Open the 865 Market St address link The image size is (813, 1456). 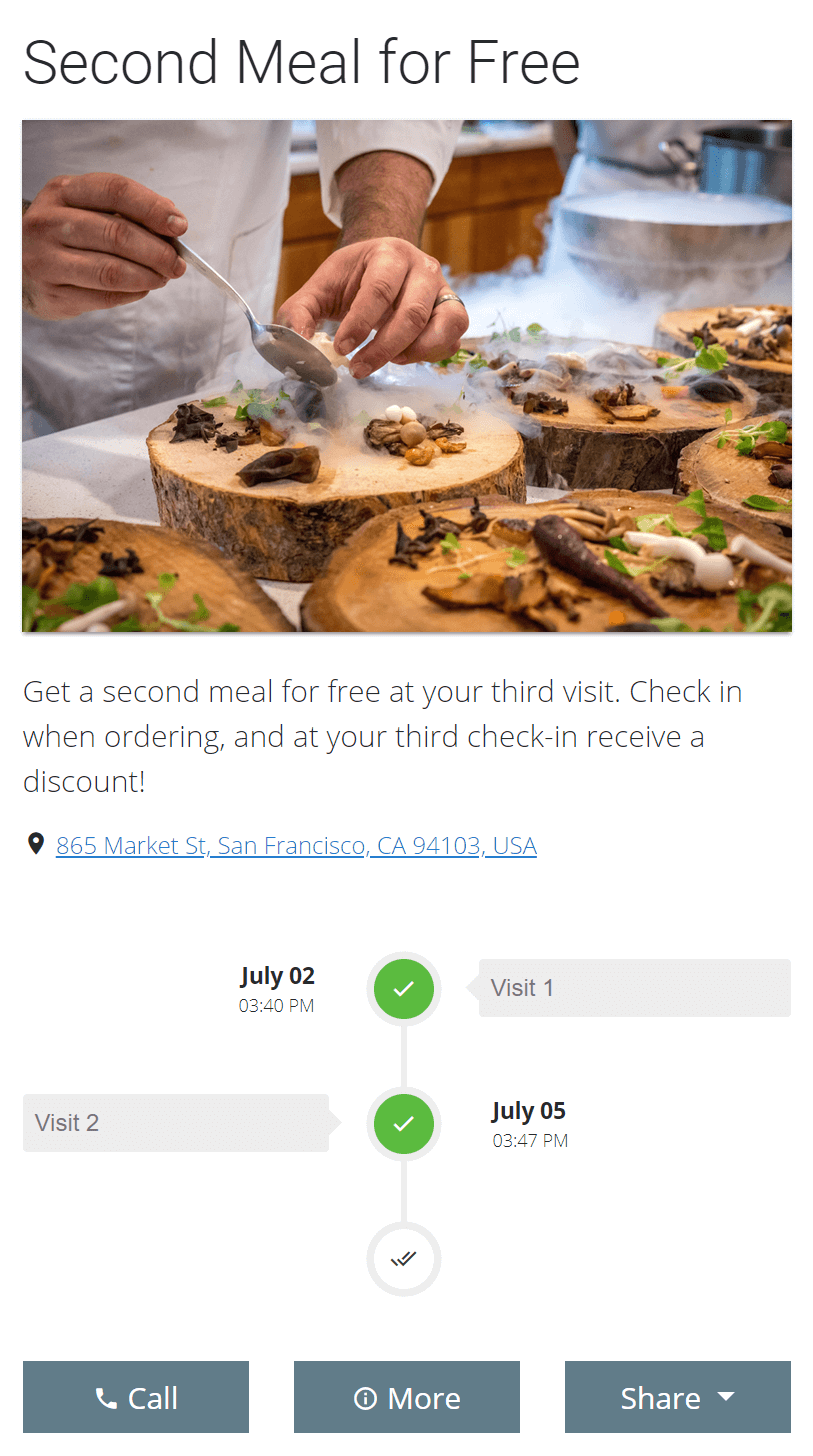[296, 846]
